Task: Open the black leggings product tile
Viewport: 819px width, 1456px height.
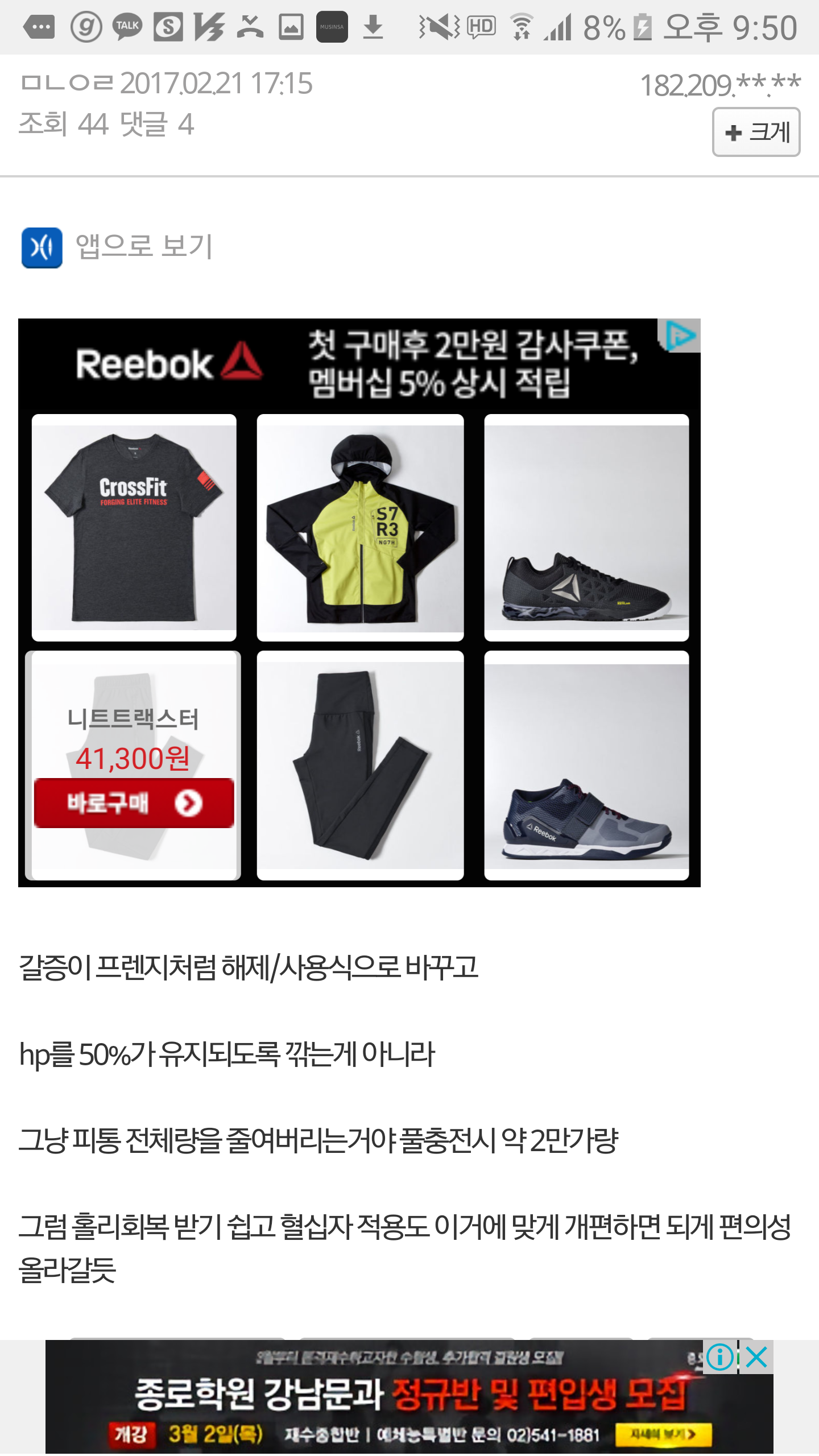Action: pos(360,766)
